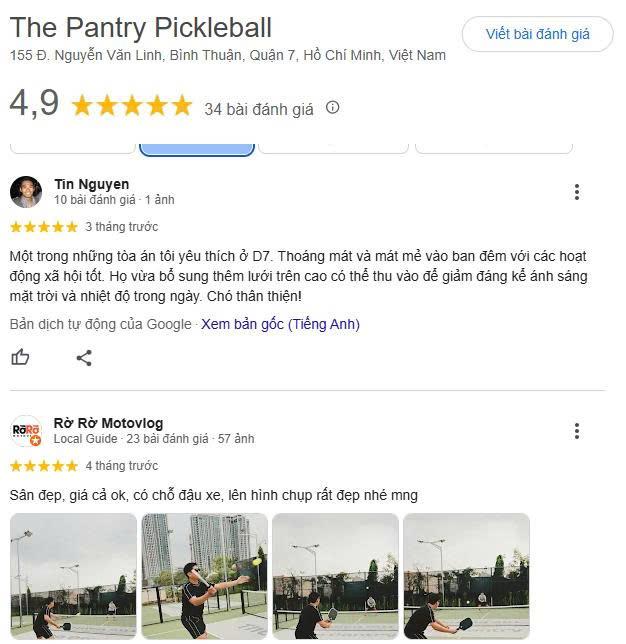This screenshot has height=644, width=626.
Task: Open Tin Nguyen's profile picture
Action: click(26, 192)
